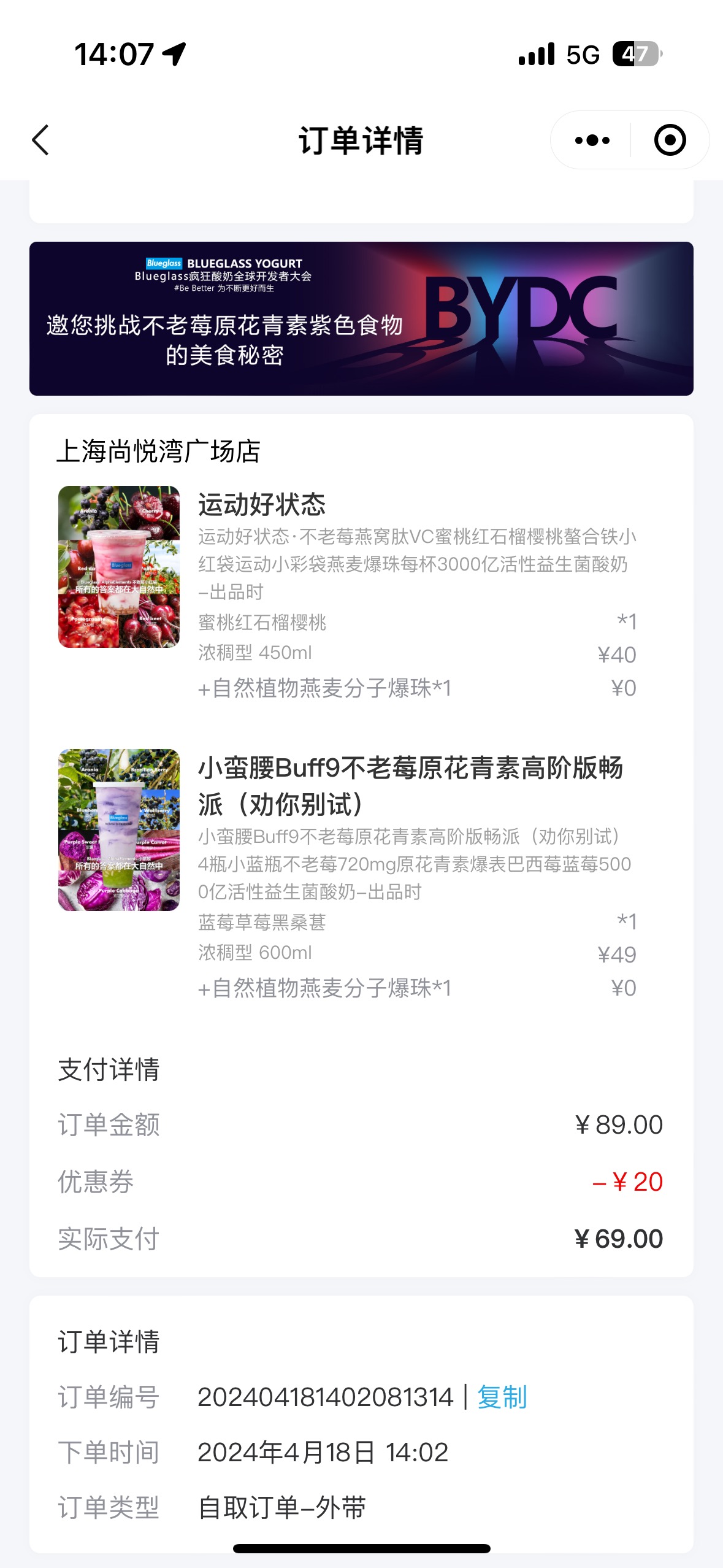The image size is (723, 1568).
Task: Open the 运动好状态 product image
Action: (x=119, y=566)
